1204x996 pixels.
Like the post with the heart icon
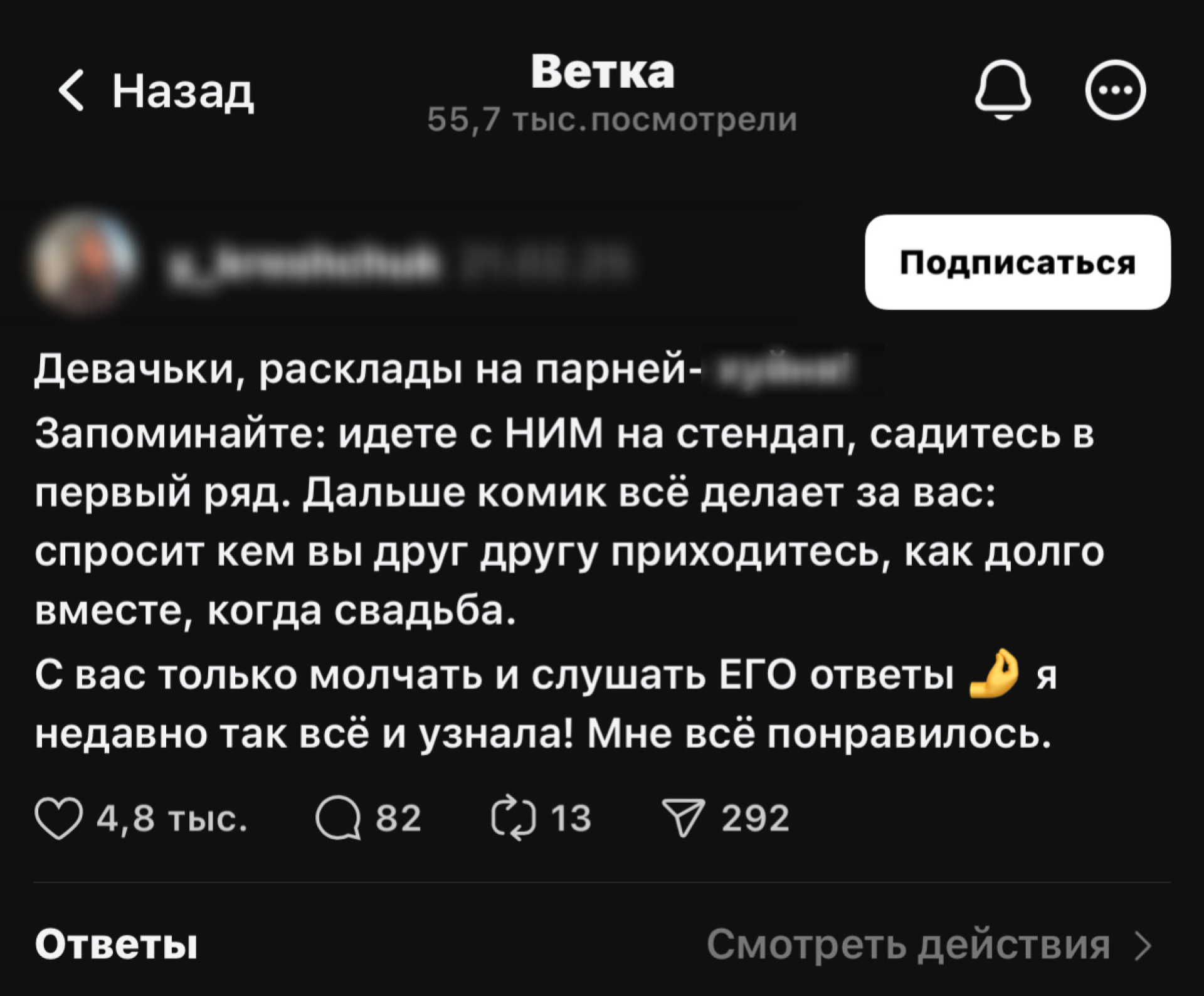click(59, 819)
